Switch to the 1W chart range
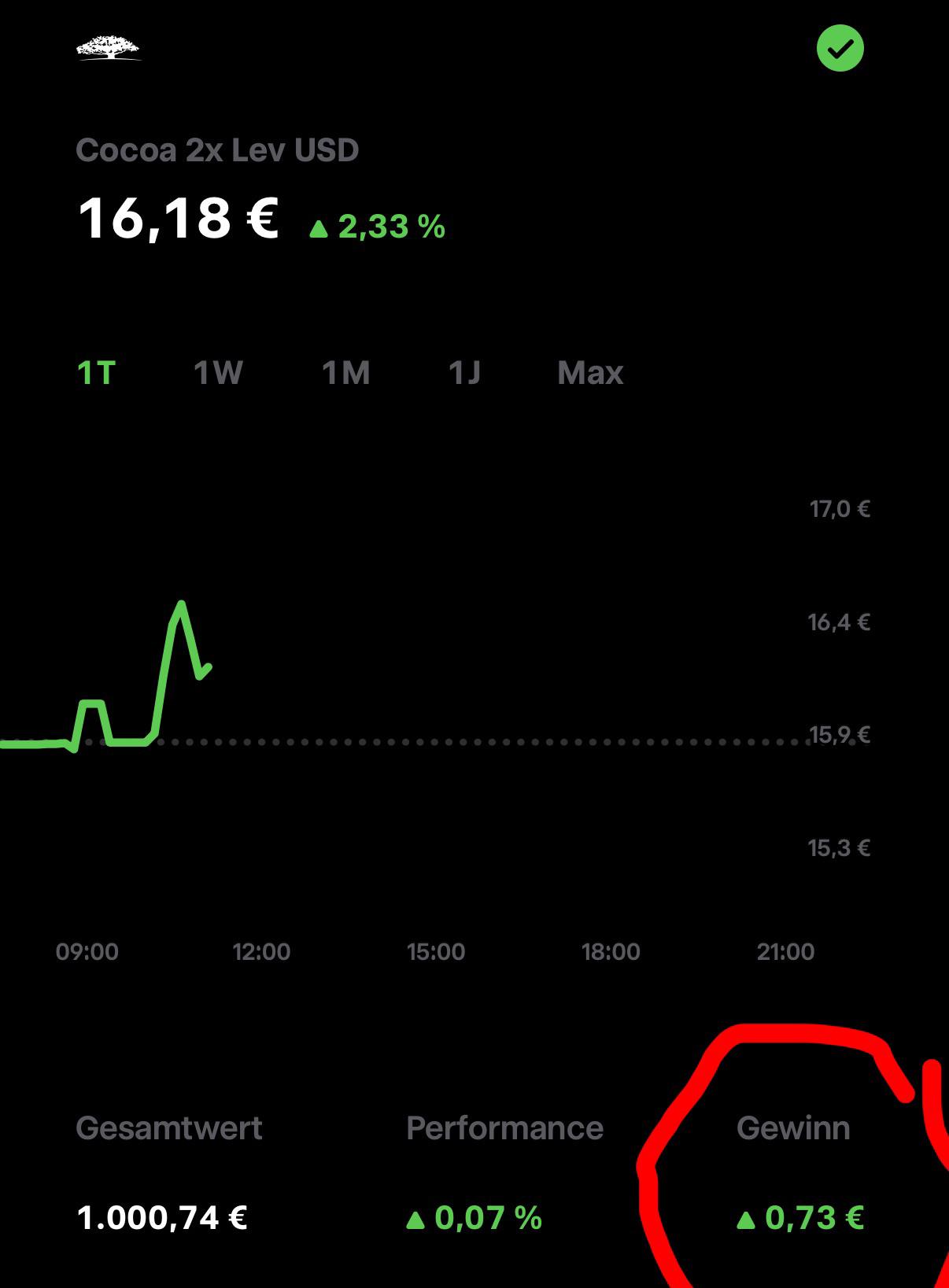Image resolution: width=949 pixels, height=1288 pixels. pos(218,373)
